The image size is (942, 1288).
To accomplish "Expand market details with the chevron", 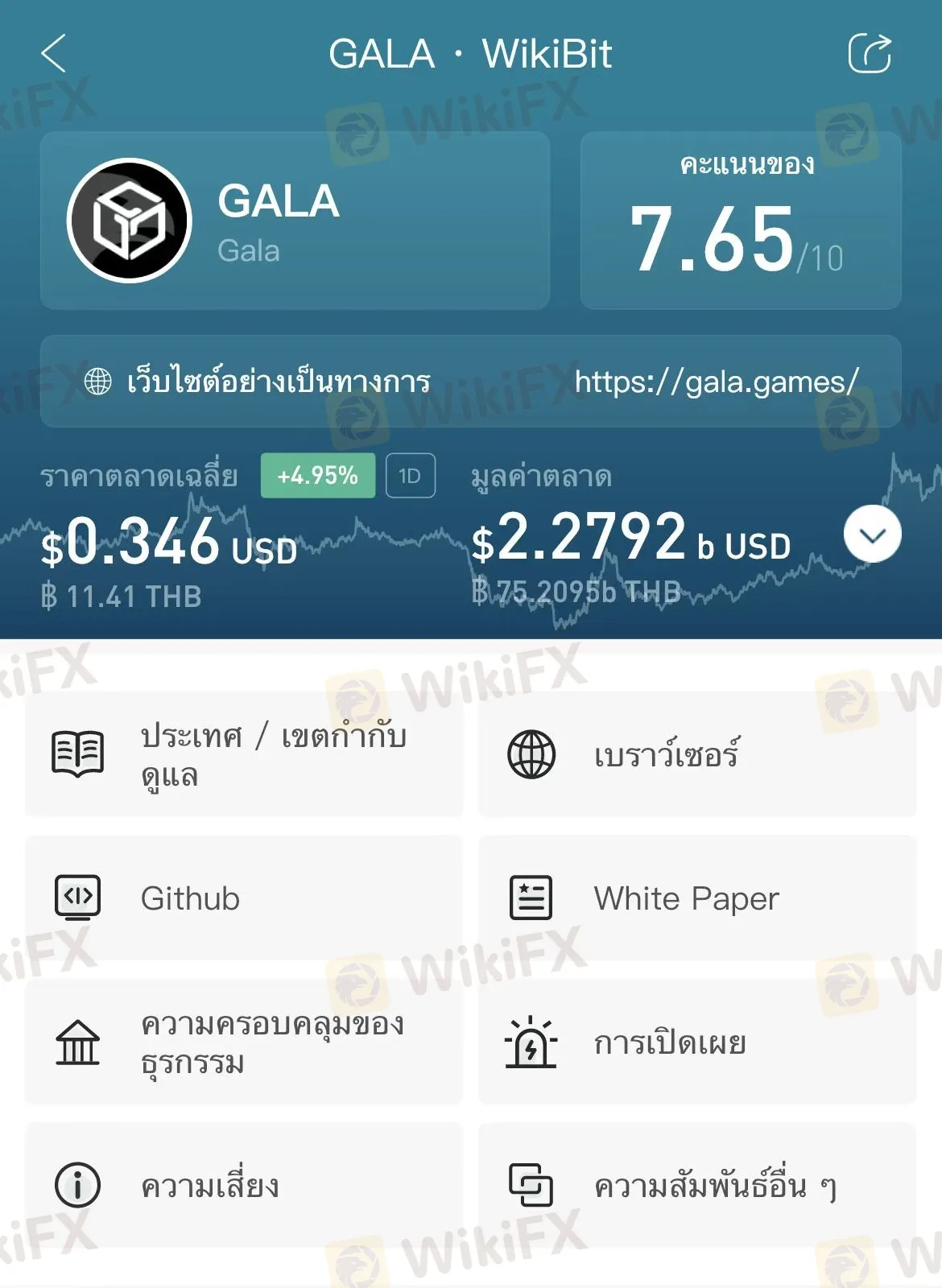I will coord(872,535).
